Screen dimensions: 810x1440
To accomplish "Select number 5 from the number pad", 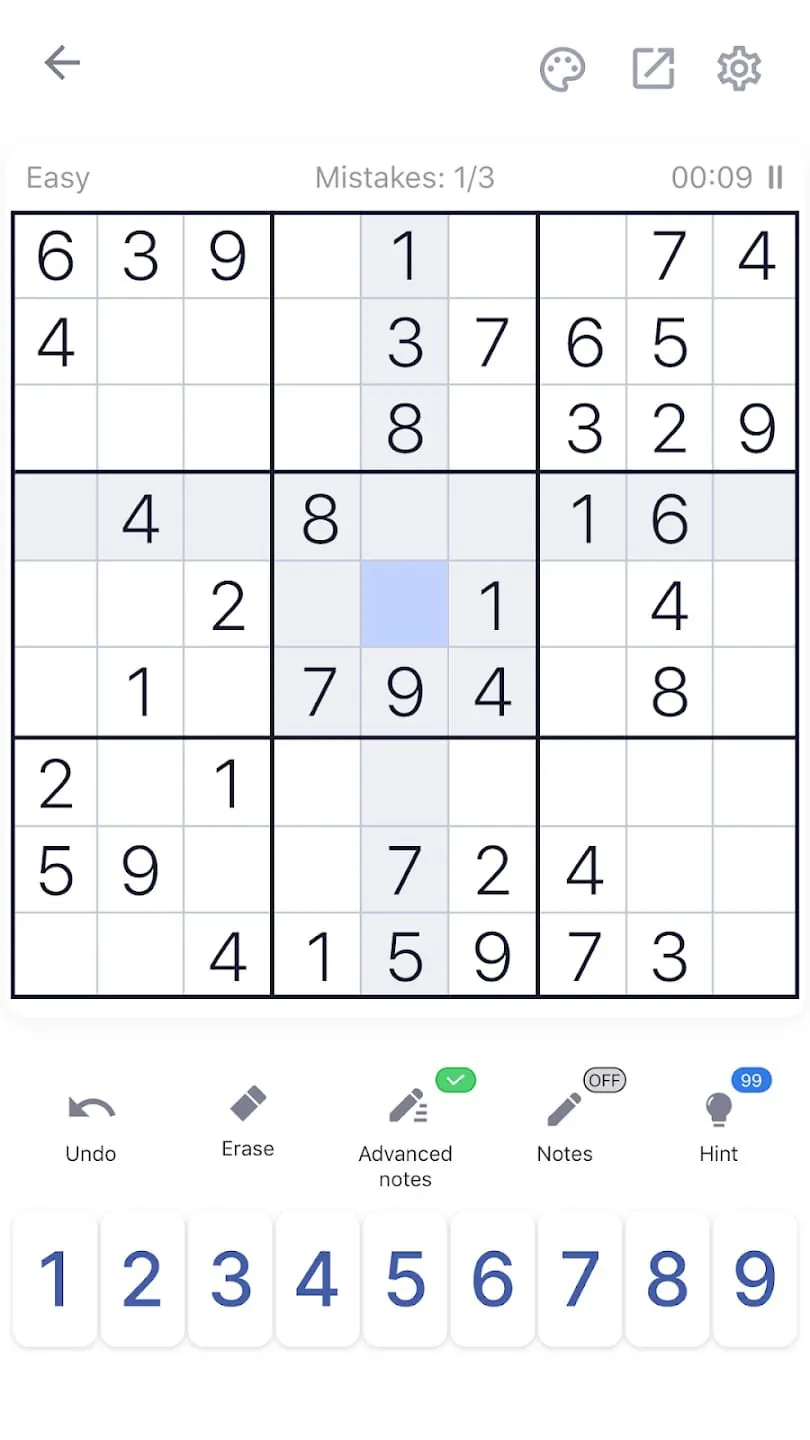I will click(405, 1280).
